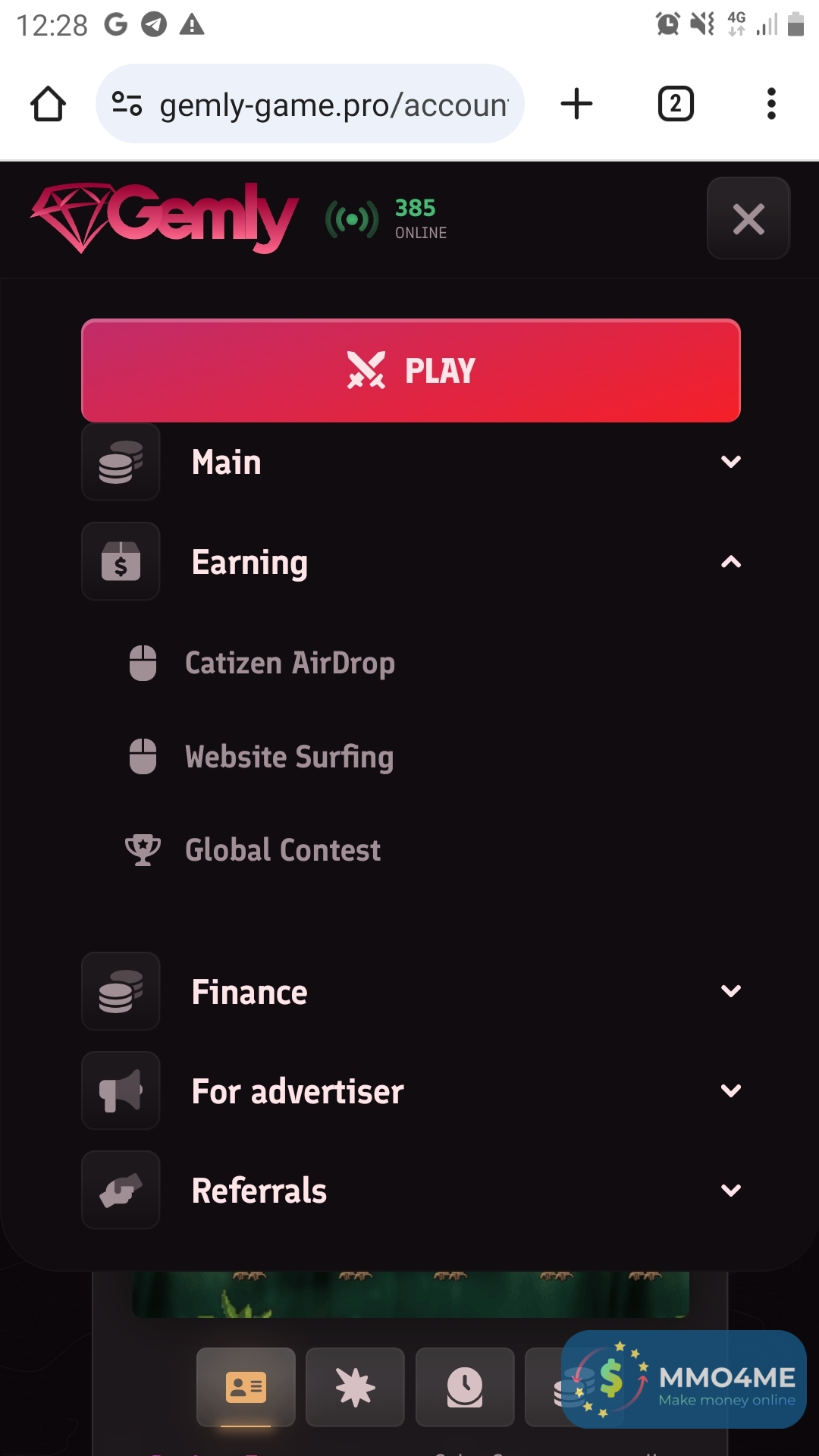Start the game with PLAY

click(x=410, y=371)
